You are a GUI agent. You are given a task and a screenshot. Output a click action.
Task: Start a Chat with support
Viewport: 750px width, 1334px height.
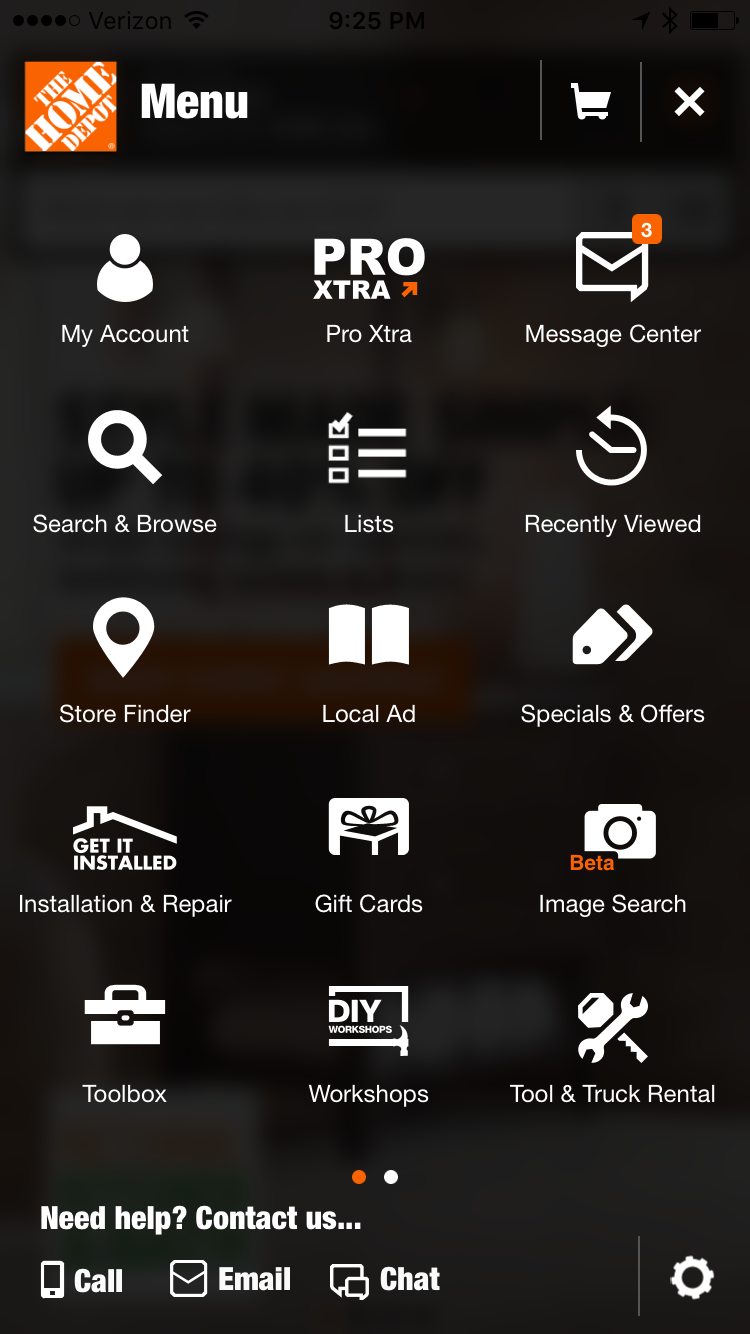[x=384, y=1279]
